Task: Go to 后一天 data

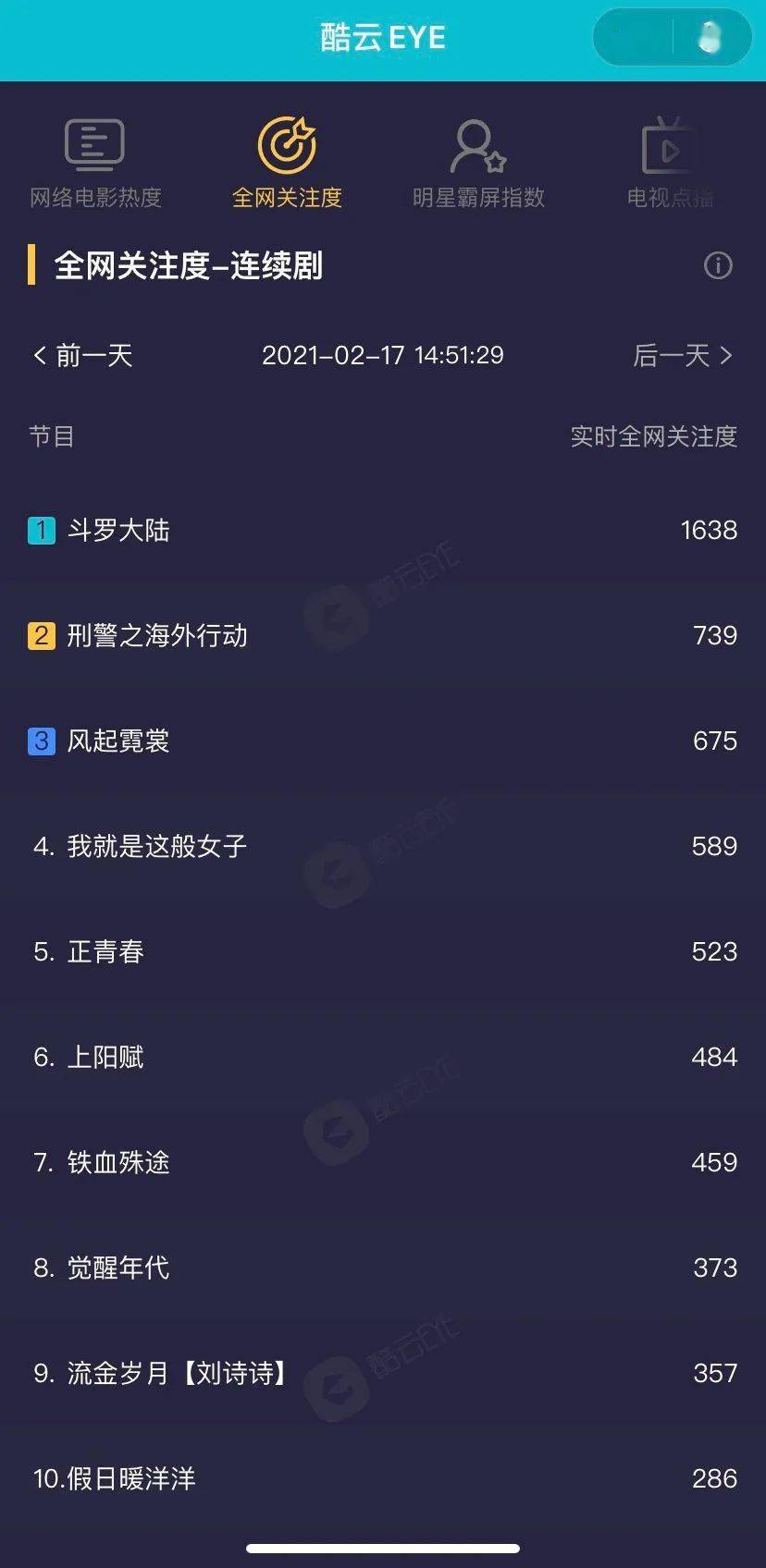Action: [683, 355]
